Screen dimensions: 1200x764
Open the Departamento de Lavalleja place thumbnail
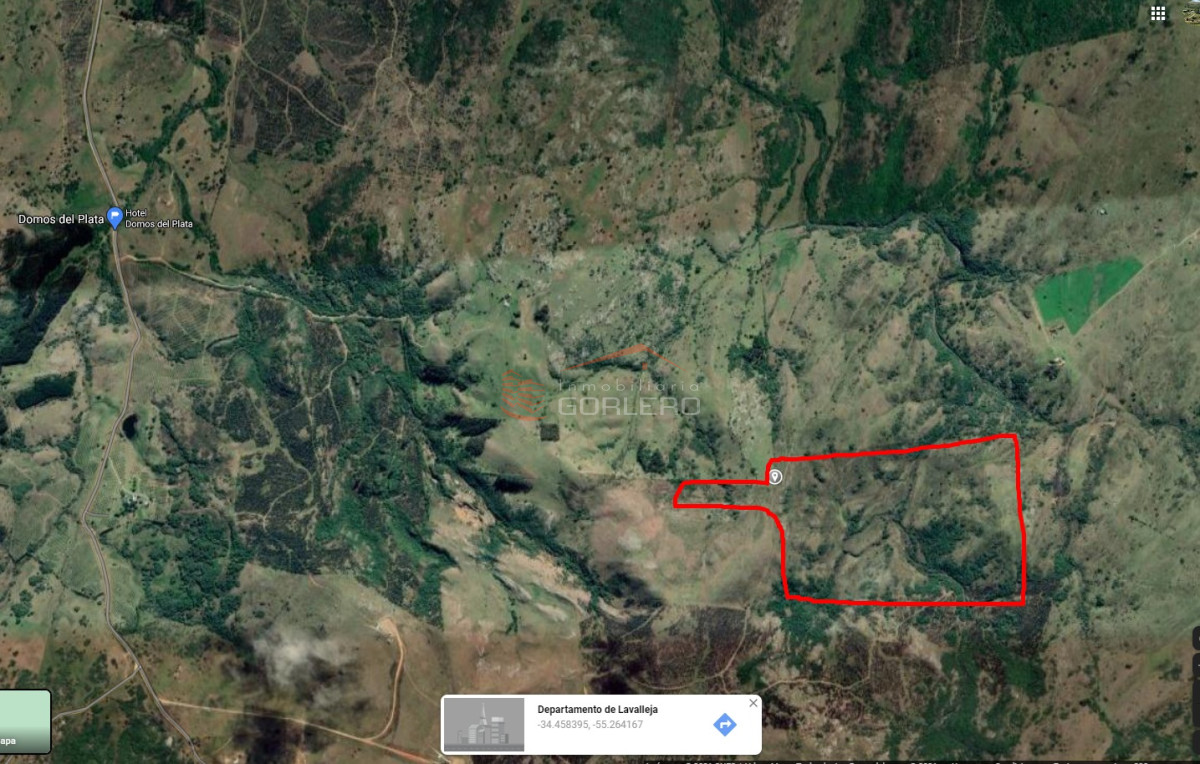(484, 725)
